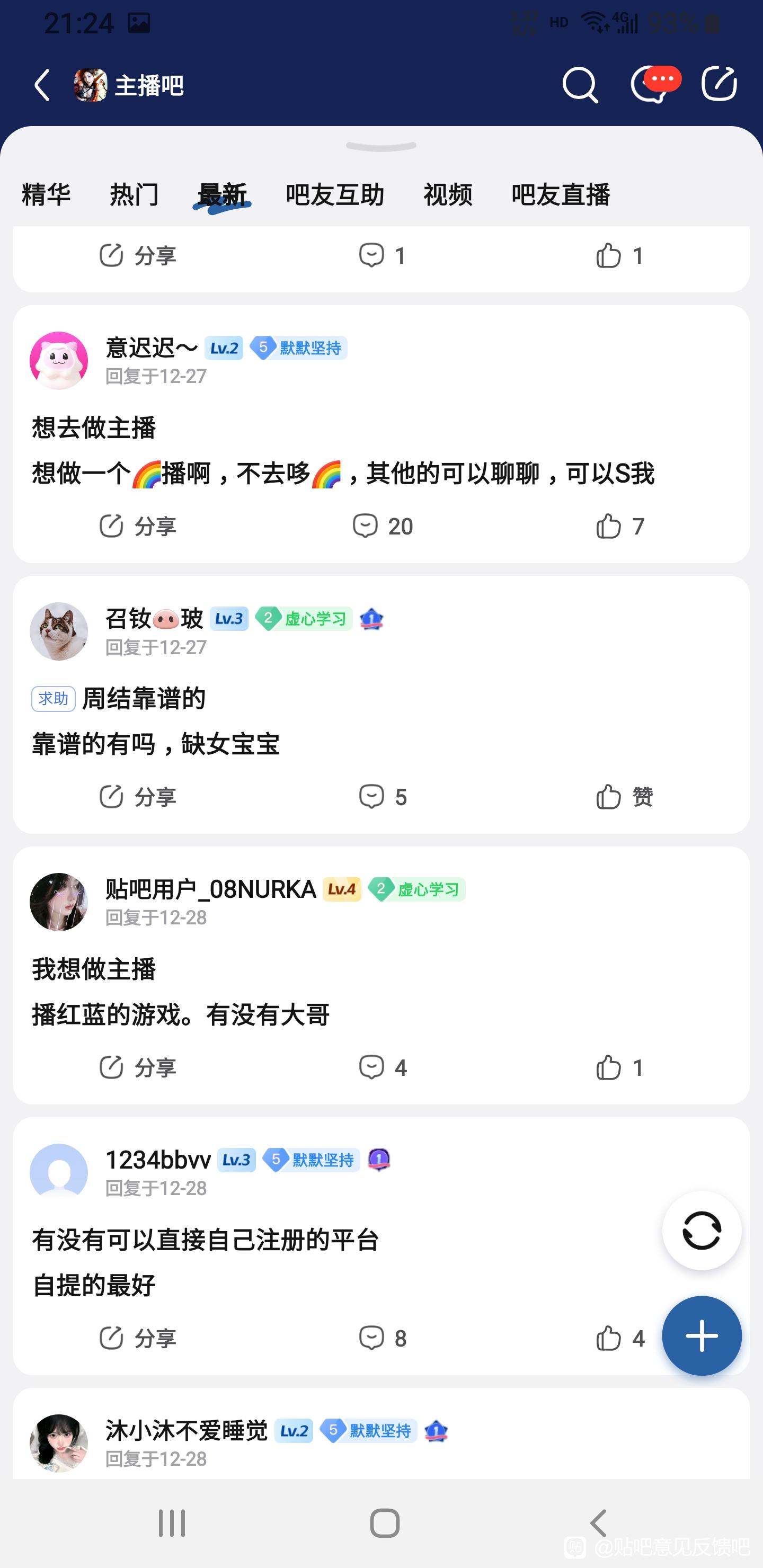Viewport: 763px width, 1568px height.
Task: Select the 吧友互助 tab
Action: (334, 195)
